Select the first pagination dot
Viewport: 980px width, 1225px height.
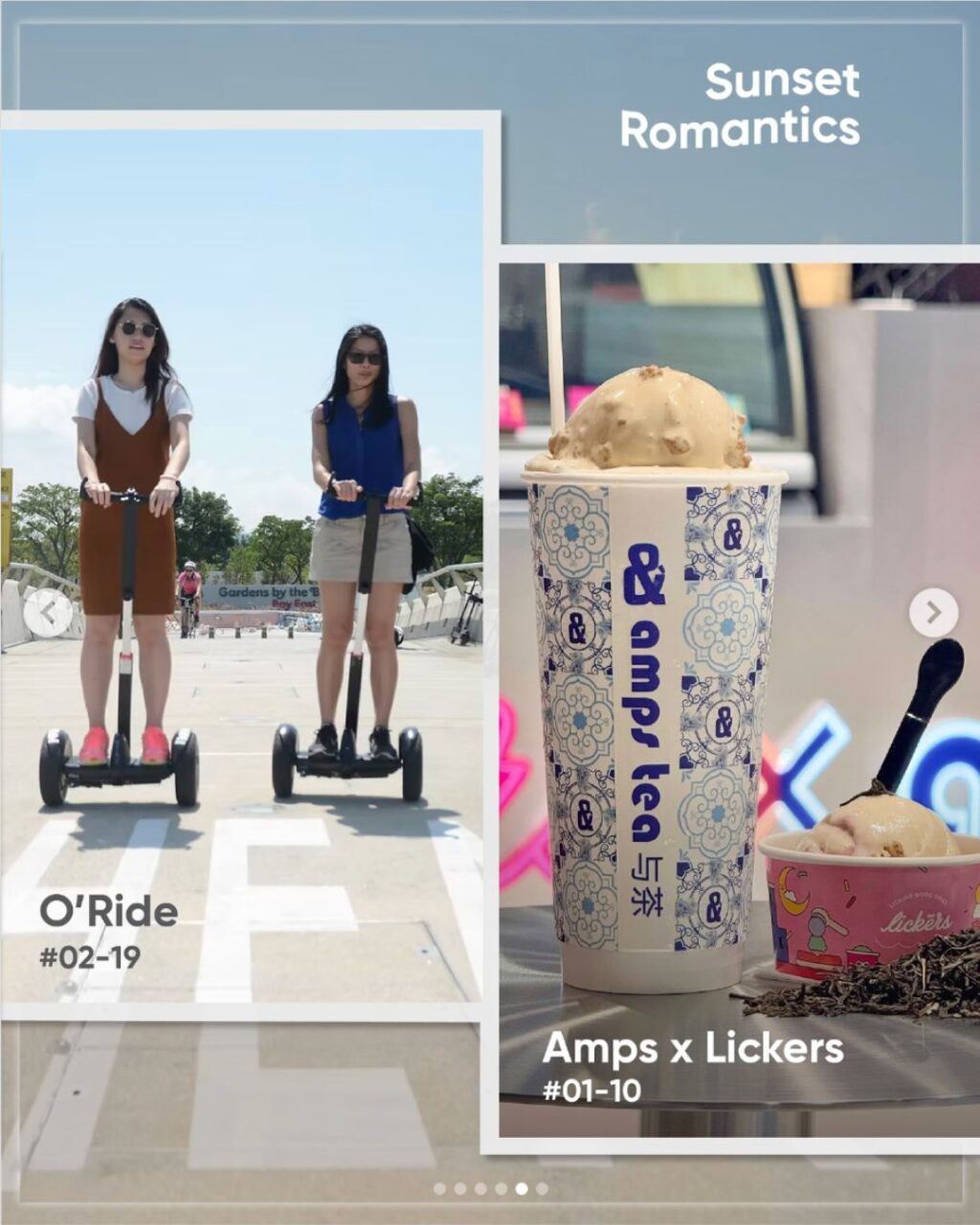[x=439, y=1189]
